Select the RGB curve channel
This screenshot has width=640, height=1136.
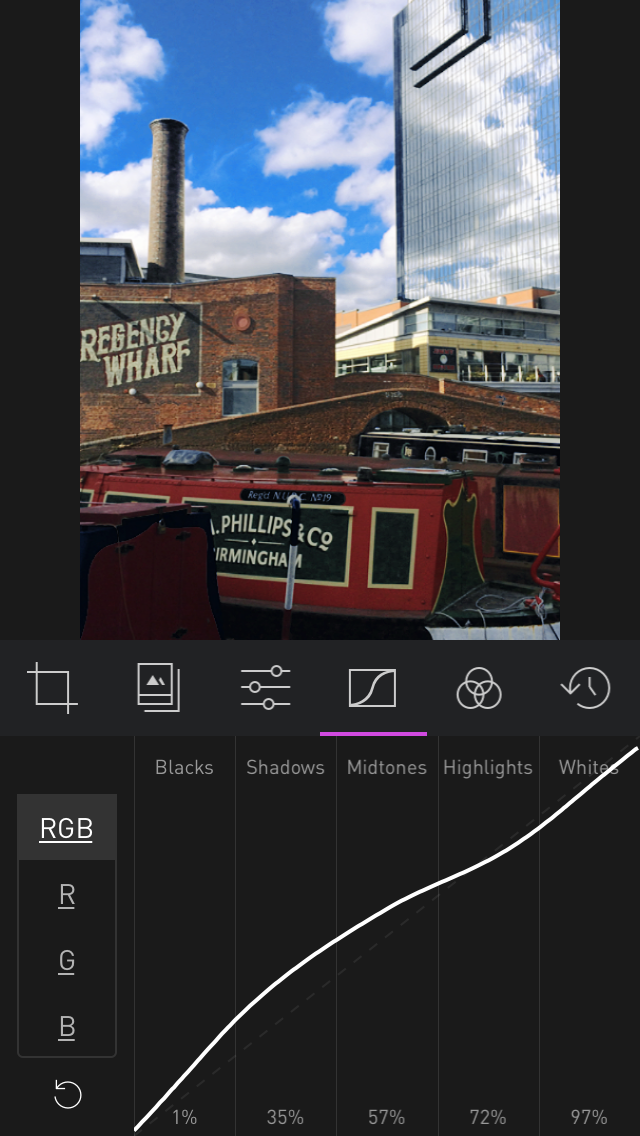click(67, 827)
